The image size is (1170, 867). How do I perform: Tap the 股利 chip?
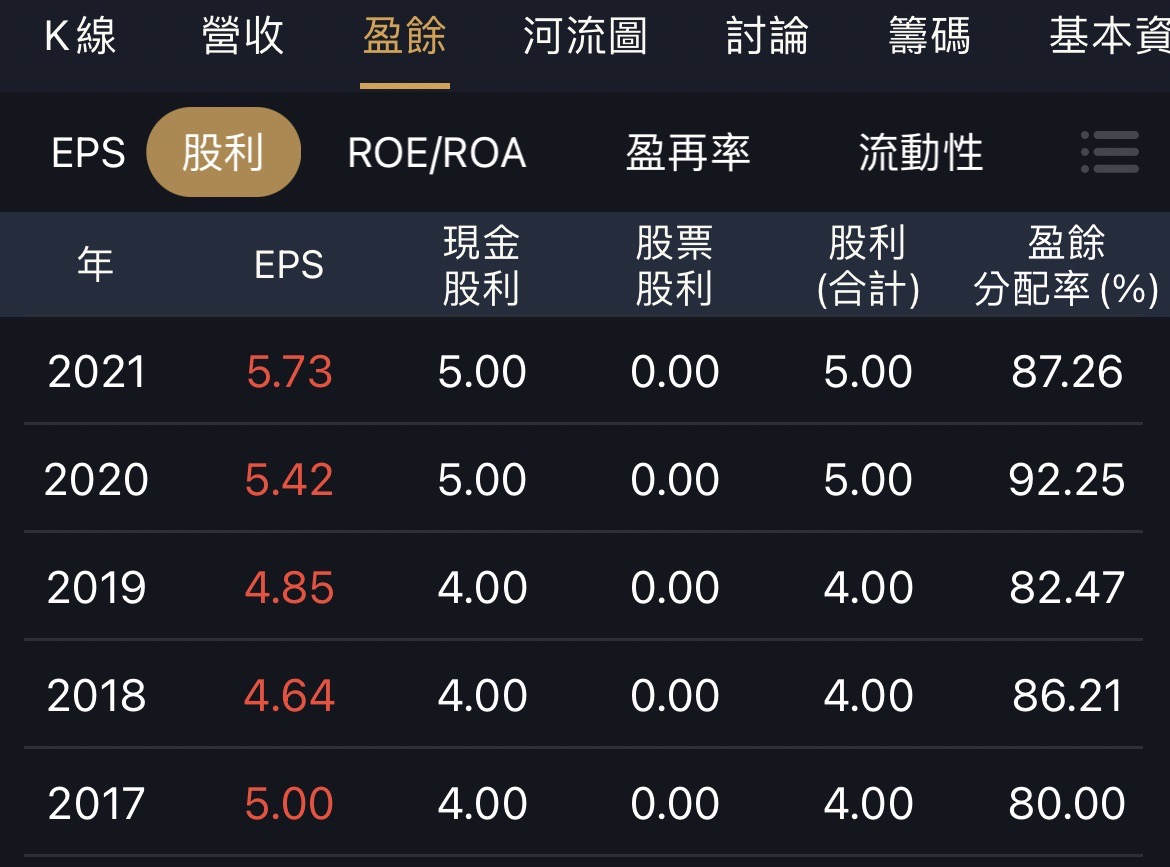[x=223, y=153]
